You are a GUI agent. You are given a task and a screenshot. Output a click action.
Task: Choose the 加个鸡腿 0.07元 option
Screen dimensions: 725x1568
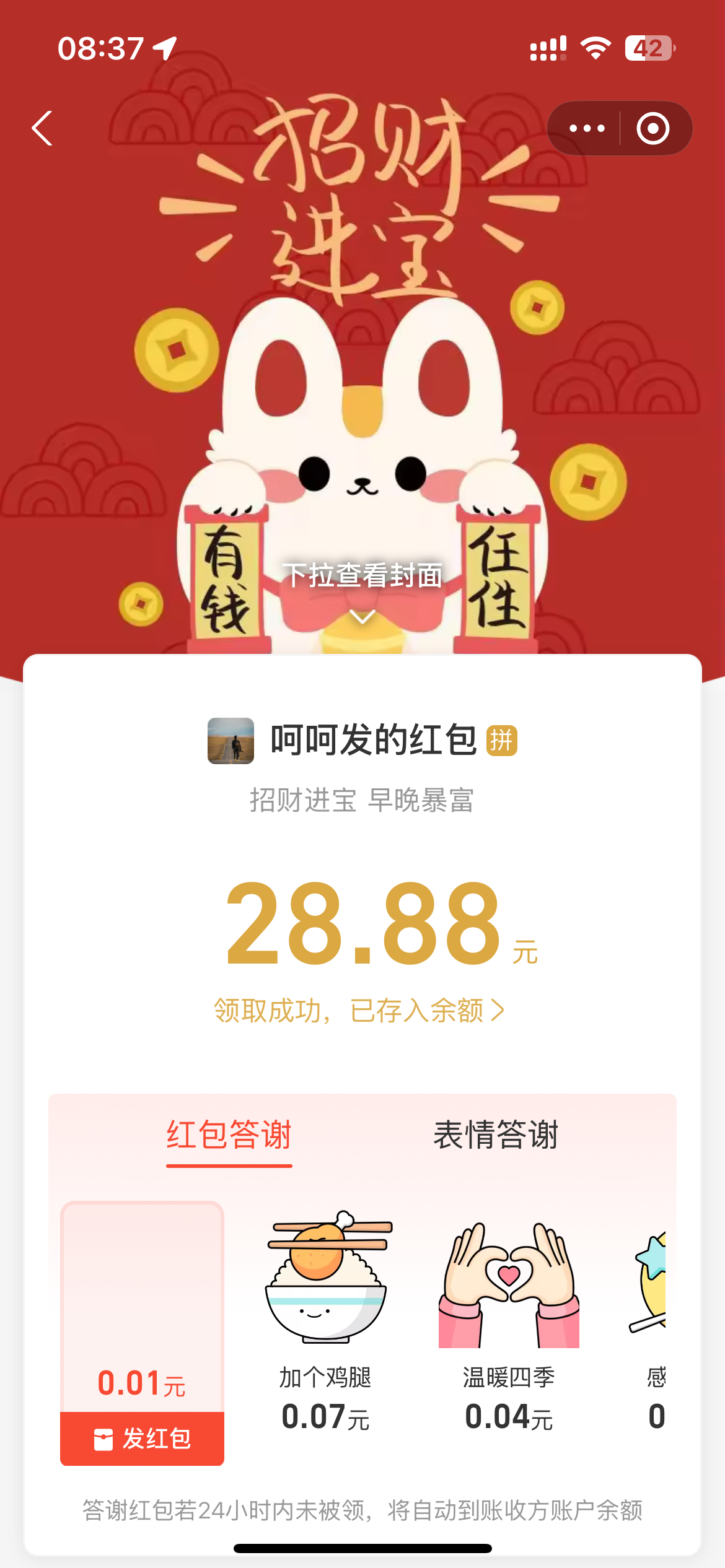coord(326,1319)
